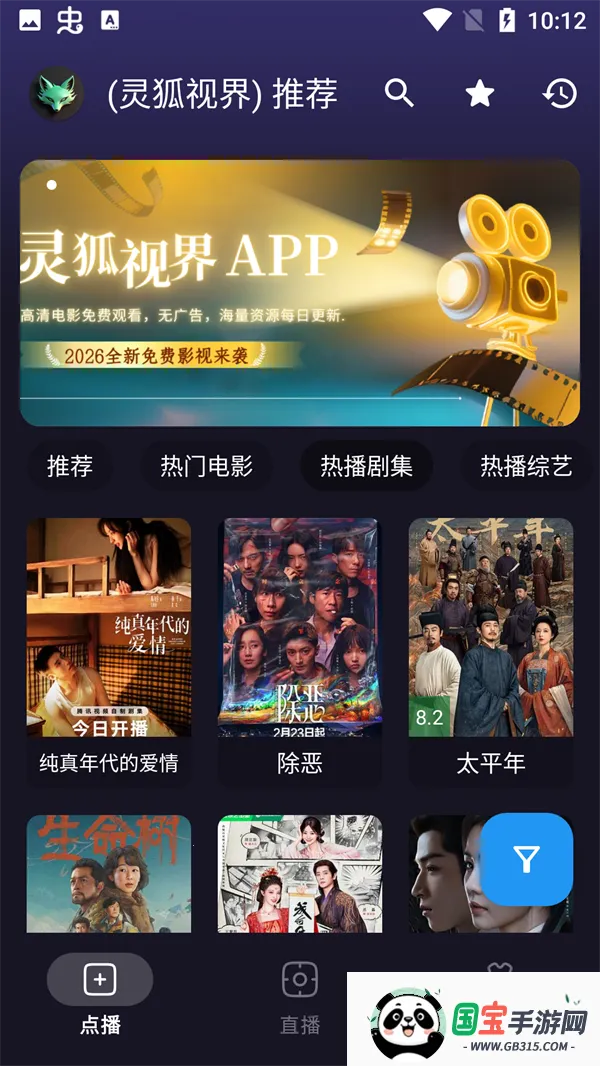Image resolution: width=600 pixels, height=1066 pixels.
Task: Open the 生命树 poster card
Action: coord(108,873)
